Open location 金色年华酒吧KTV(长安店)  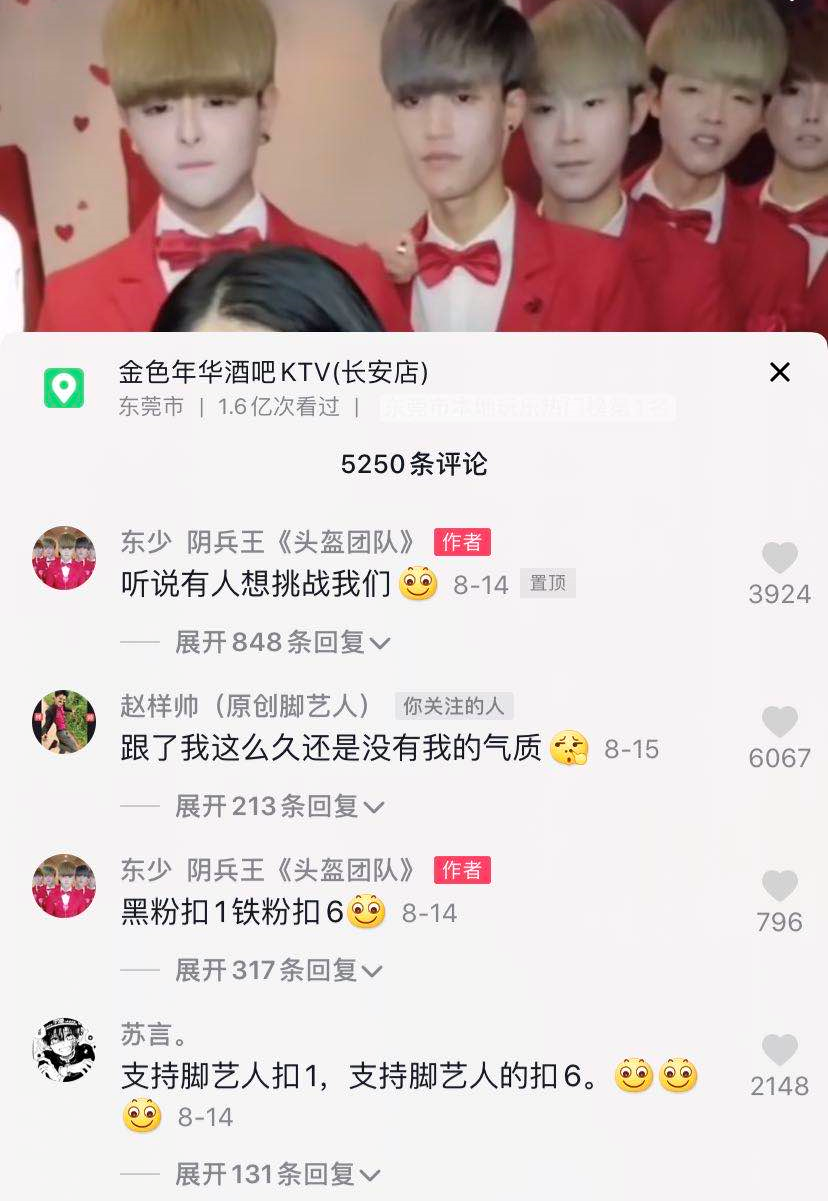click(x=273, y=373)
